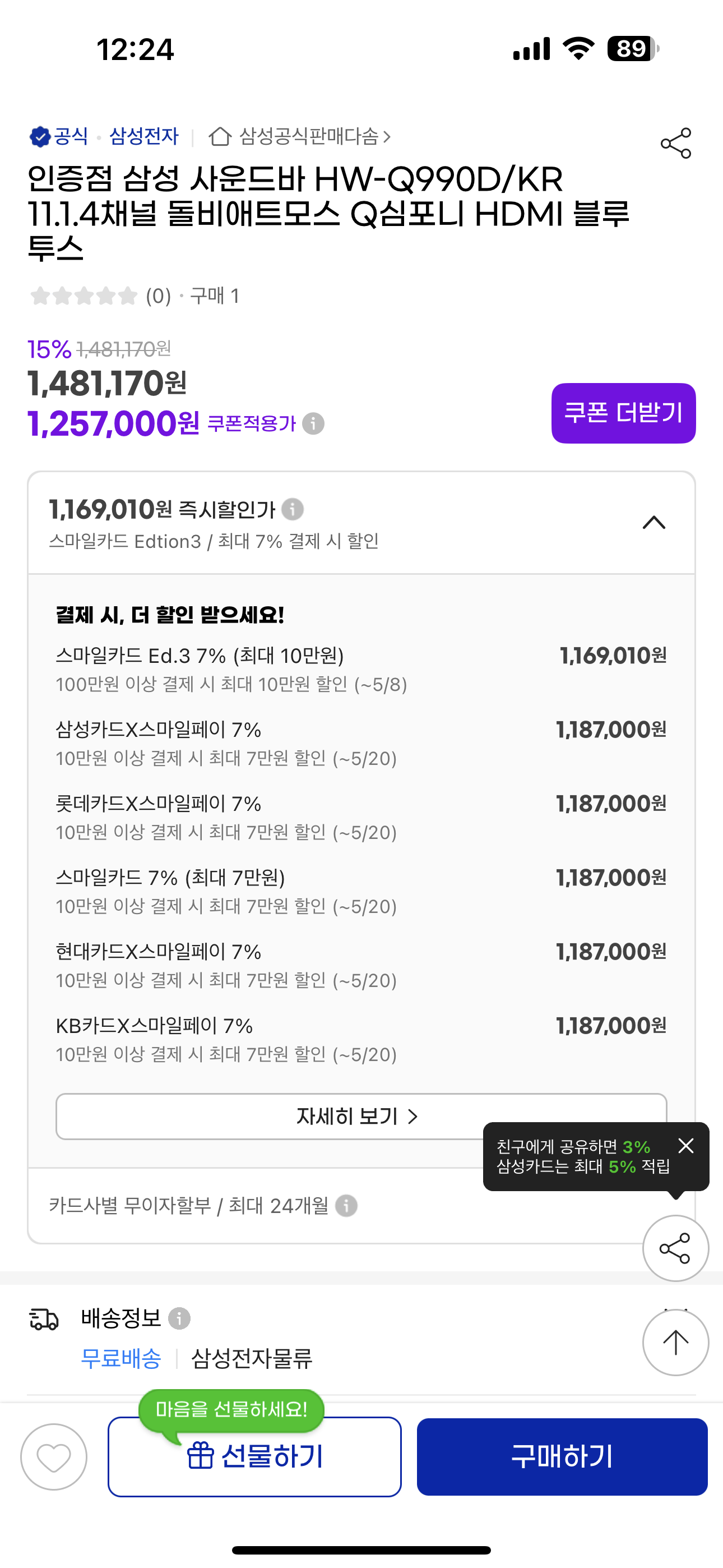
Task: Jump back to the top with arrow button
Action: coord(675,1342)
